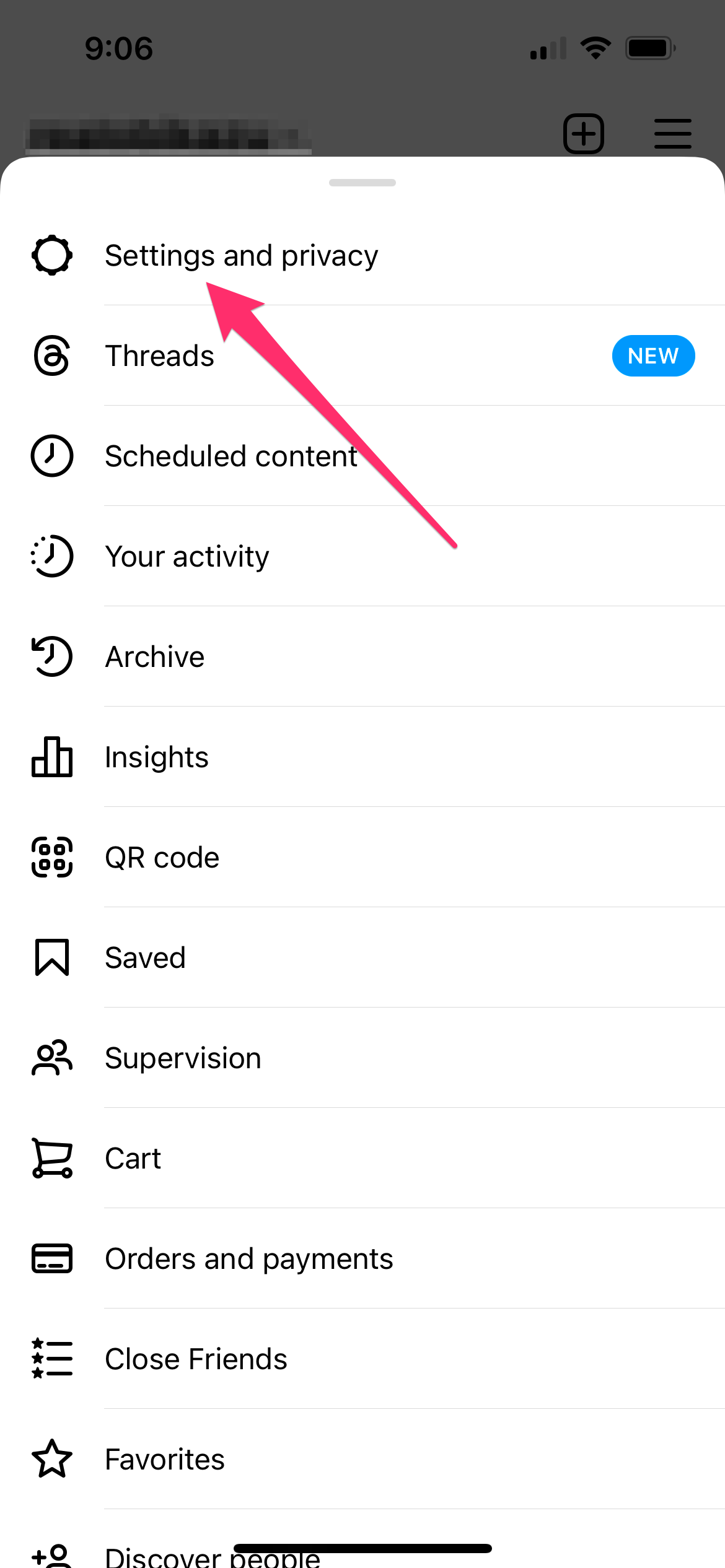Click the Saved bookmark icon

52,957
